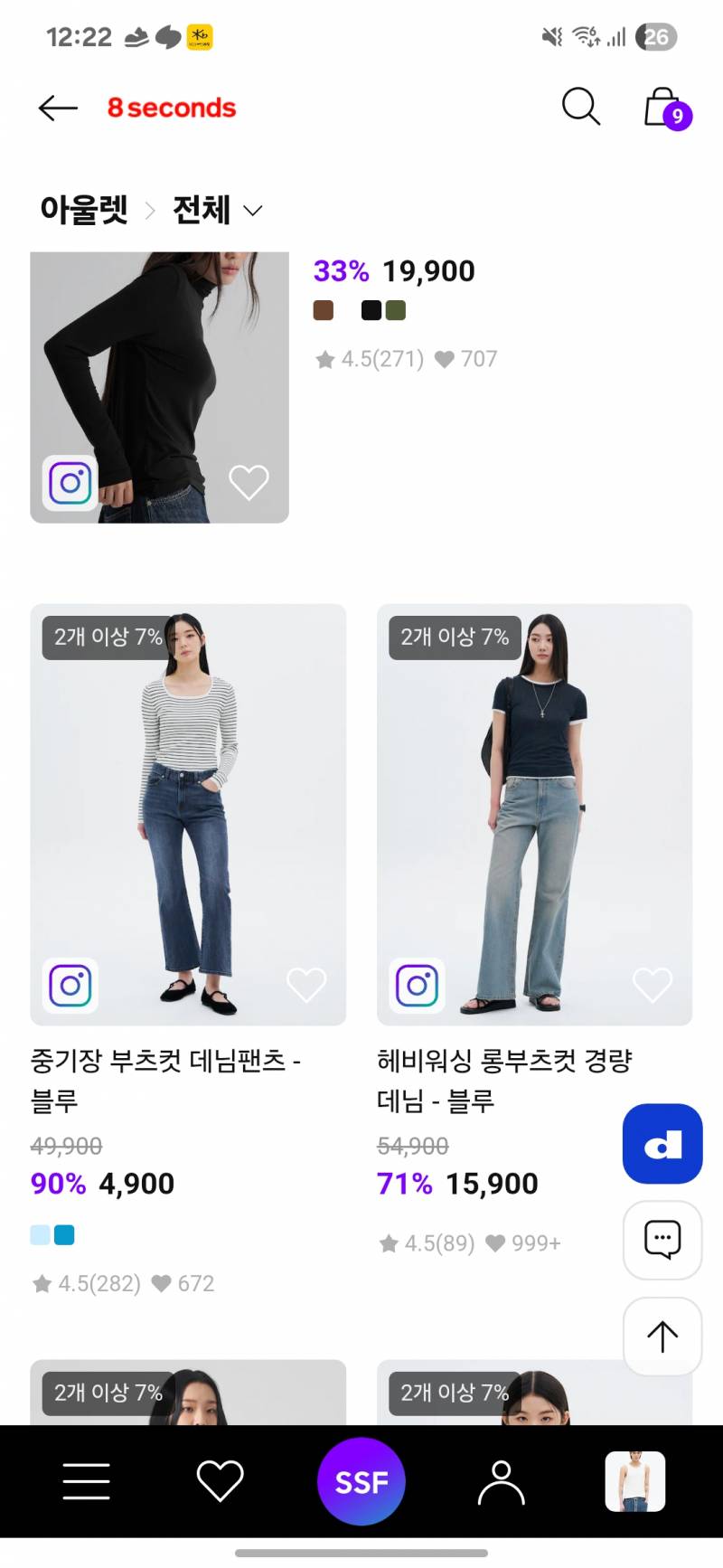
Task: Tap the recently viewed product thumbnail in bottom bar
Action: point(637,1481)
